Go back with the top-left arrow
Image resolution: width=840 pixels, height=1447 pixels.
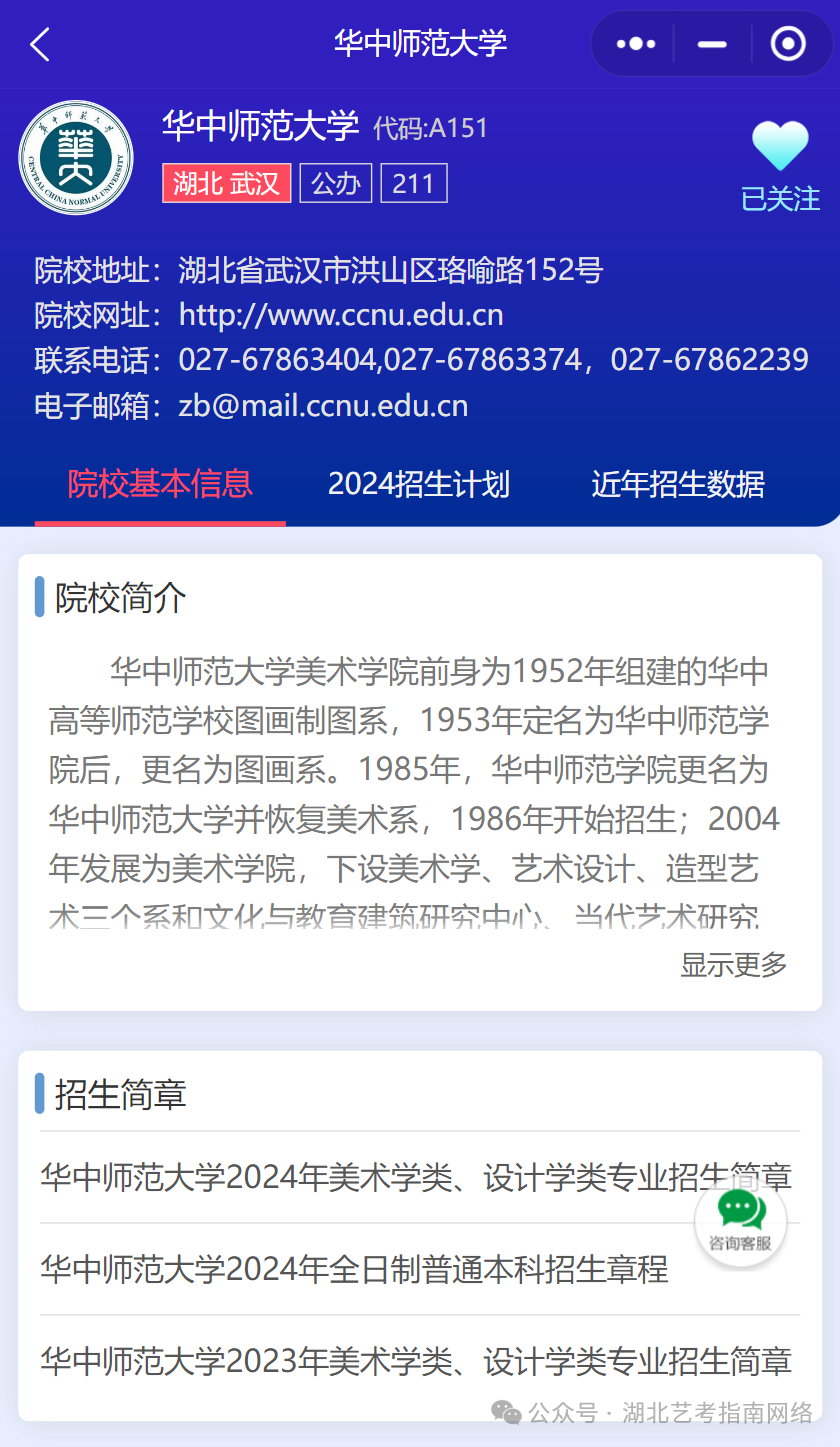coord(40,45)
